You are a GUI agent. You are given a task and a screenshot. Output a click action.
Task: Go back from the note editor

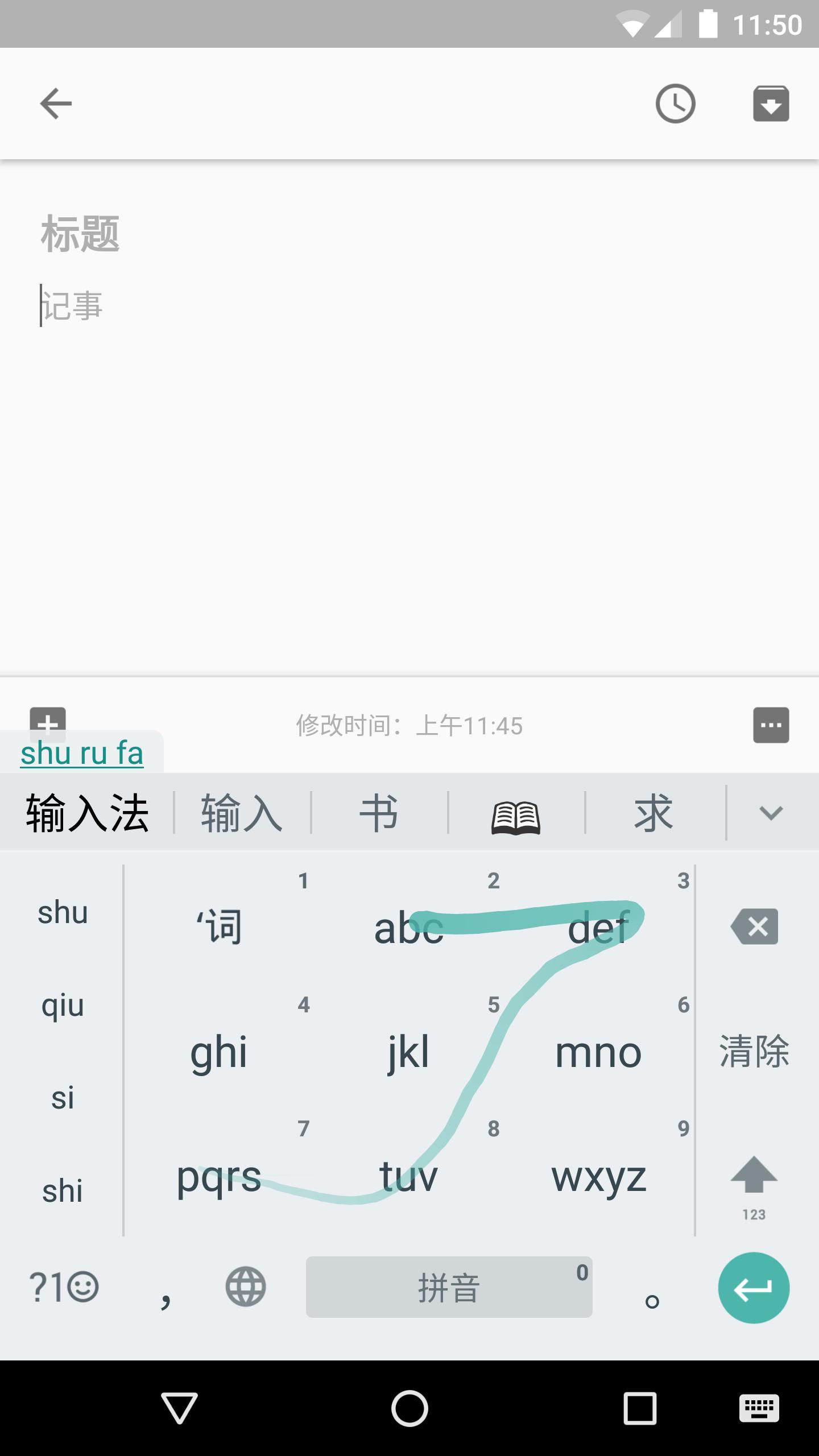[x=56, y=104]
